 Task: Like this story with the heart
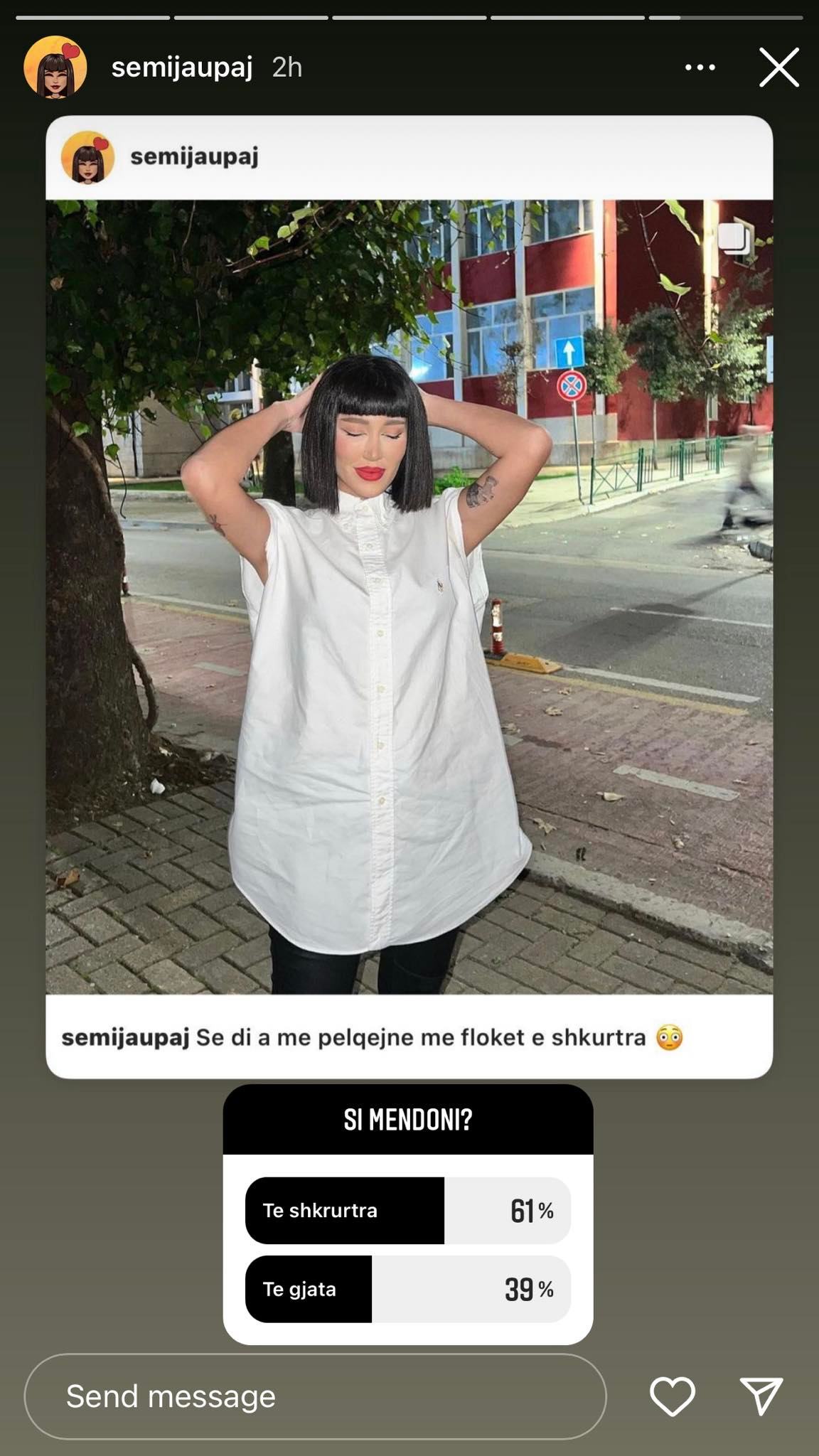pos(672,1396)
